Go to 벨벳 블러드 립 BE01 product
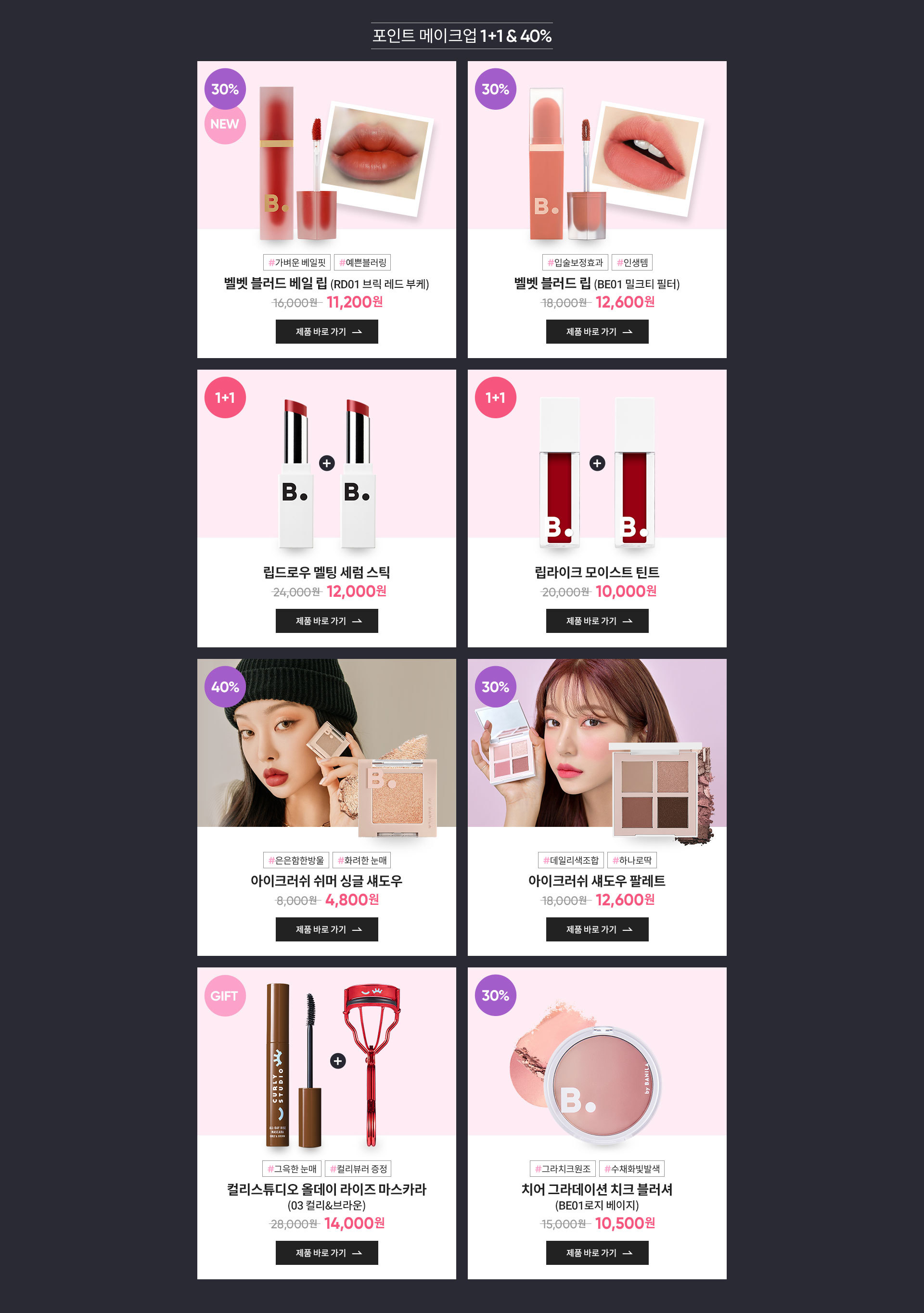924x1313 pixels. 597,332
